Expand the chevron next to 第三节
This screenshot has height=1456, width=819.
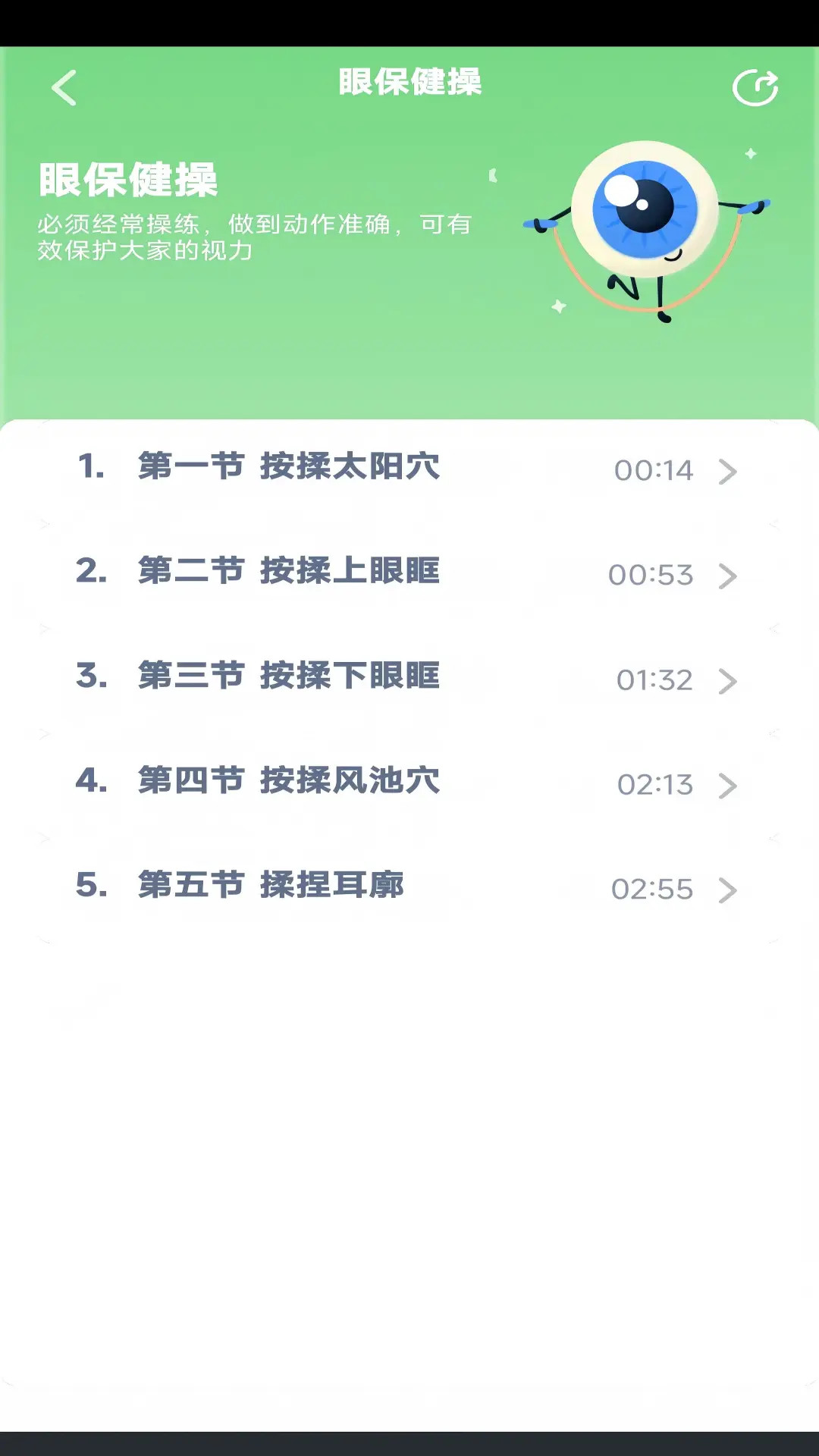click(726, 680)
